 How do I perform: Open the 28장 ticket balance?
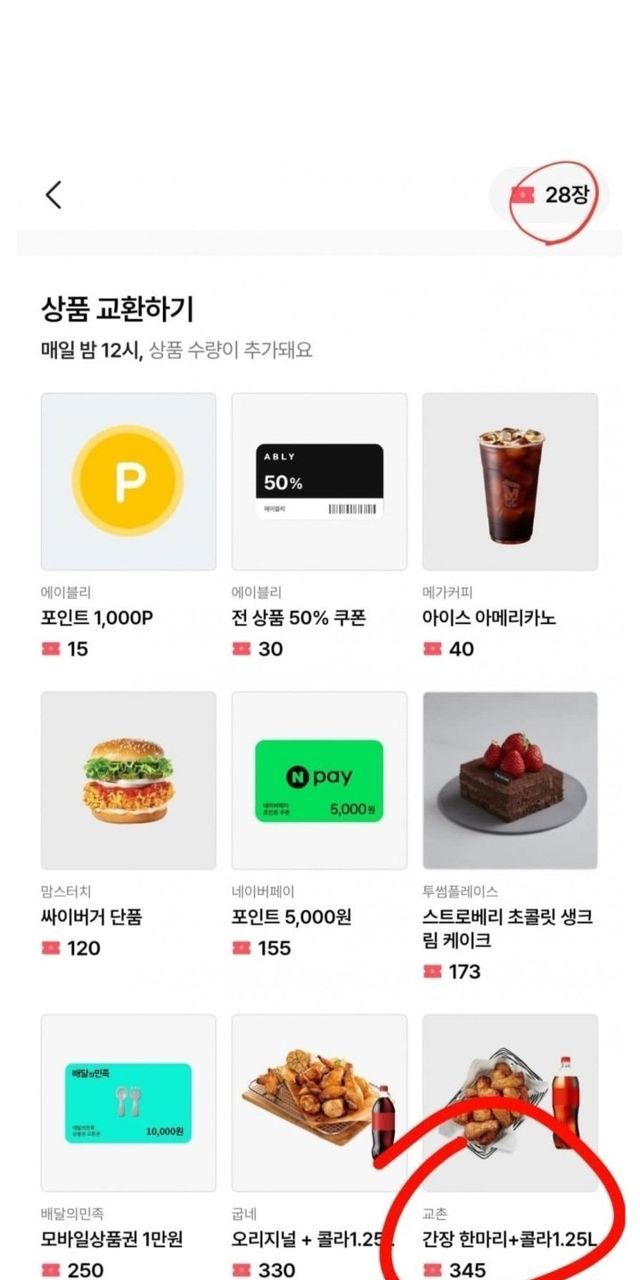(x=551, y=195)
